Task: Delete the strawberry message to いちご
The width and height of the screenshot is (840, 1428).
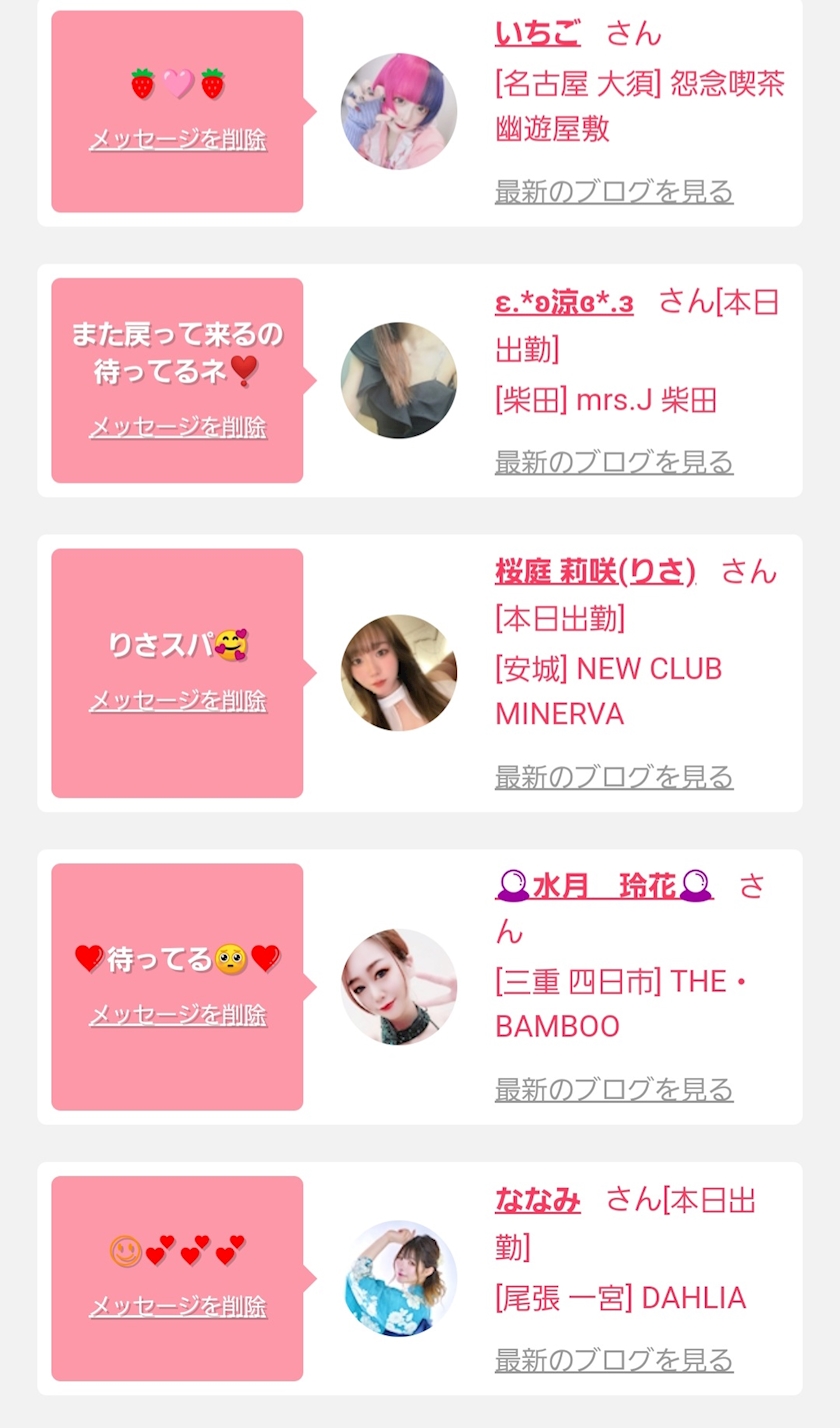Action: pos(178,140)
